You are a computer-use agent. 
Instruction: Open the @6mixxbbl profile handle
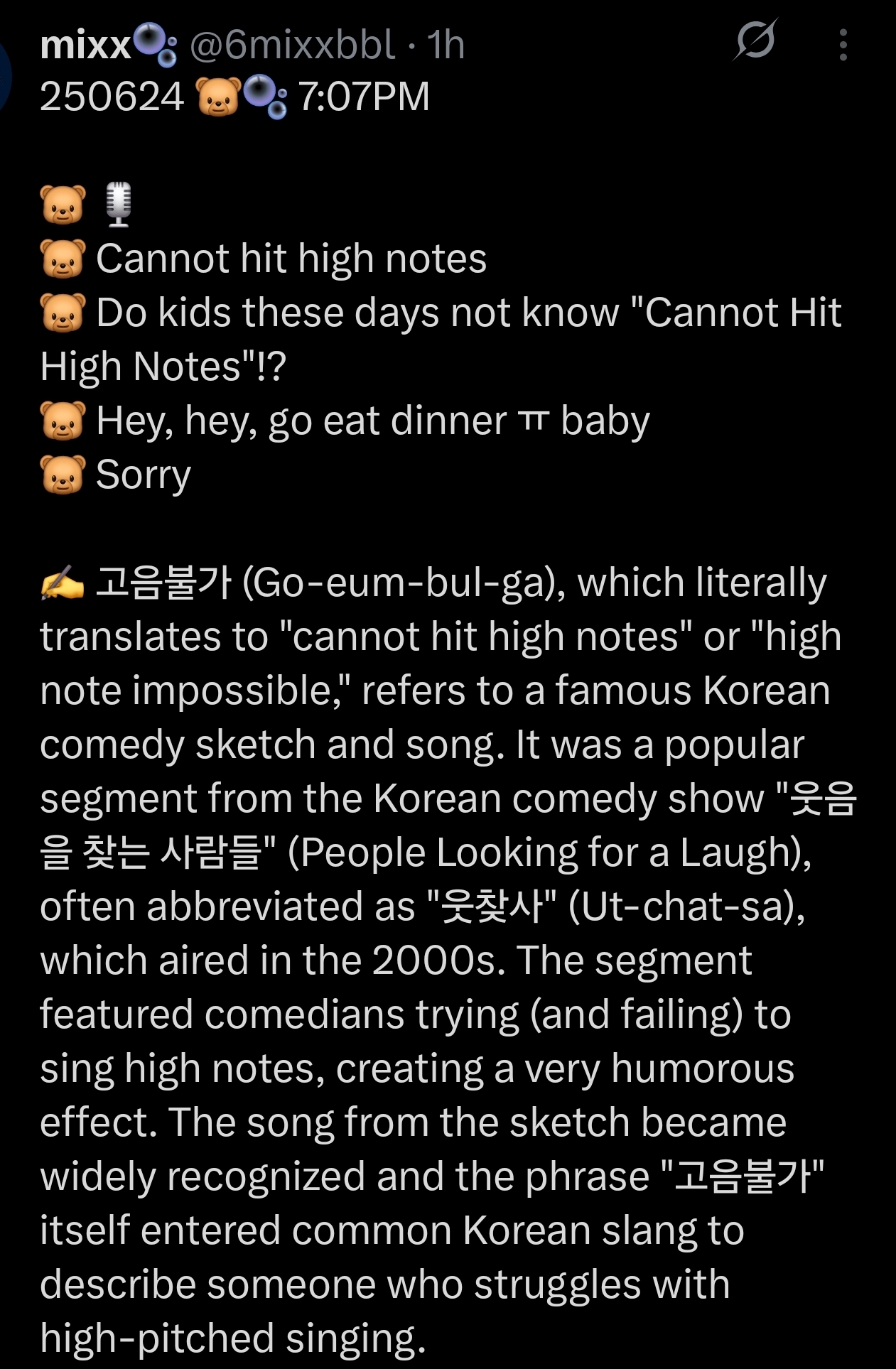pos(292,45)
